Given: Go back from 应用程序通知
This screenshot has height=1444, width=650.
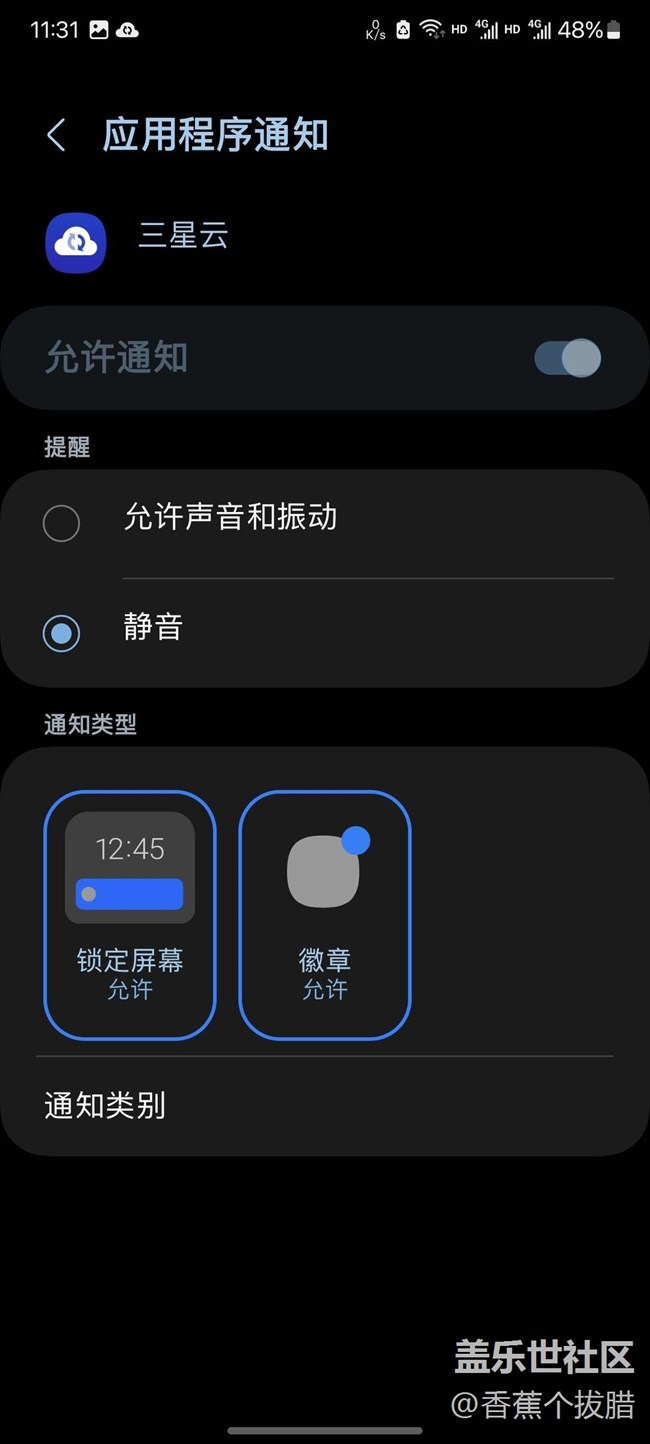Looking at the screenshot, I should point(56,136).
